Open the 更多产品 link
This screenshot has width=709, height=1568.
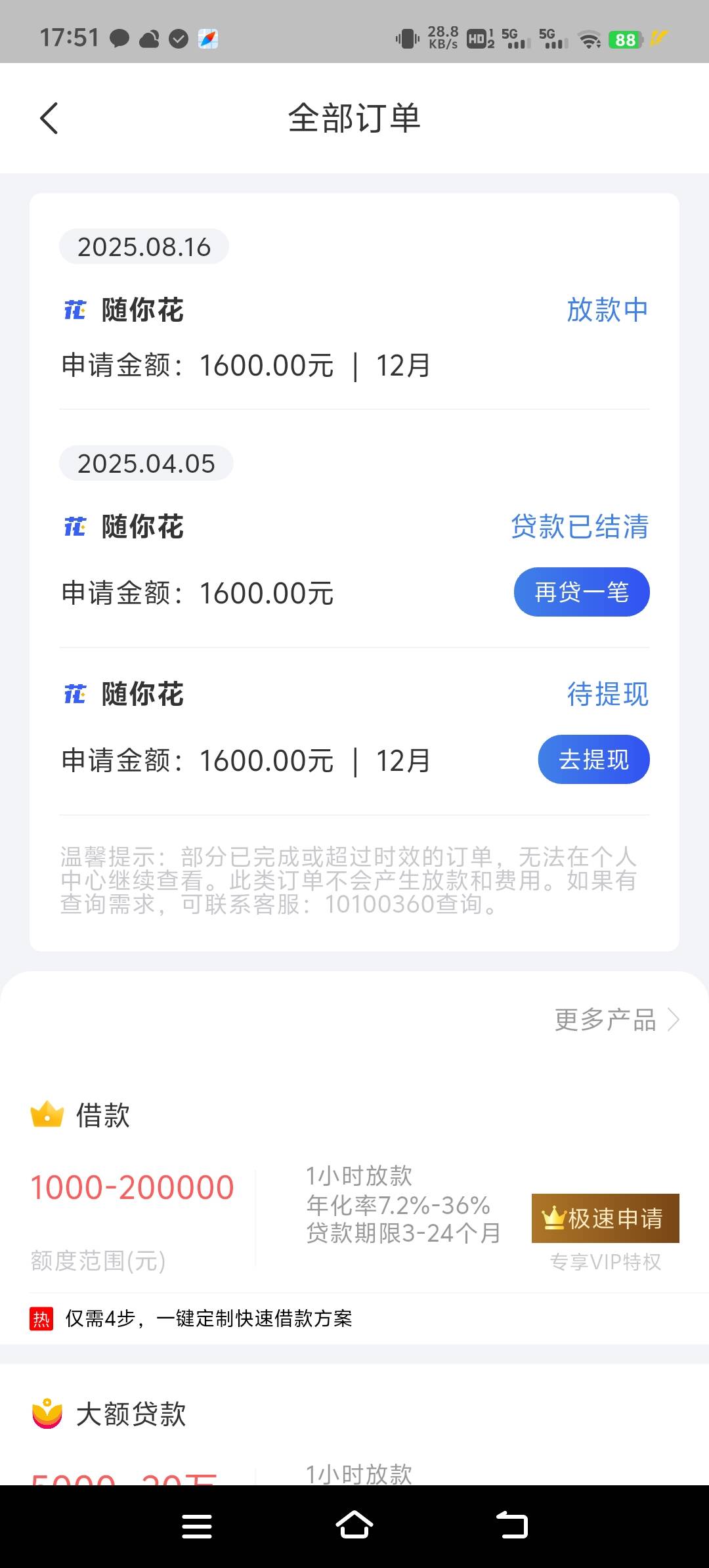pyautogui.click(x=616, y=1020)
